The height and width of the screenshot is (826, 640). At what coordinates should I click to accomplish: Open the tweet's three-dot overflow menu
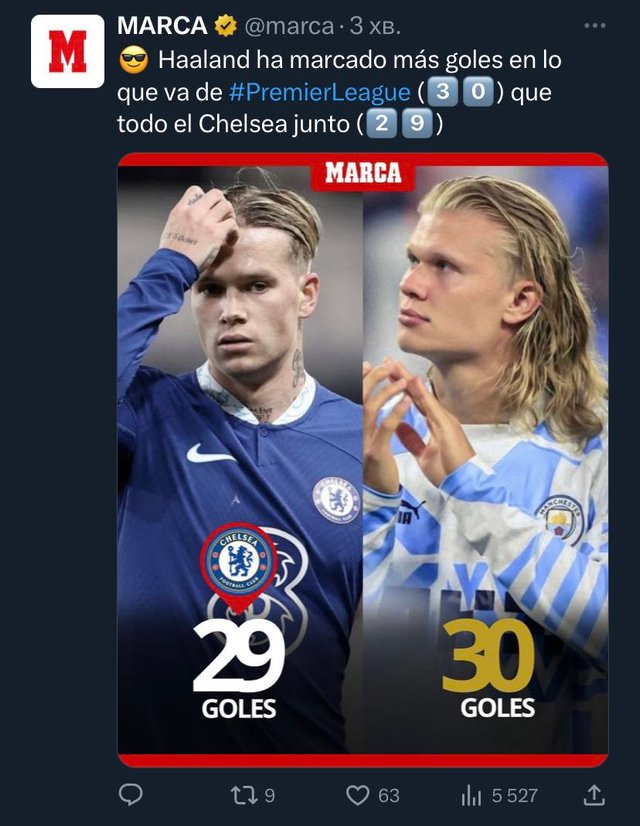[594, 25]
